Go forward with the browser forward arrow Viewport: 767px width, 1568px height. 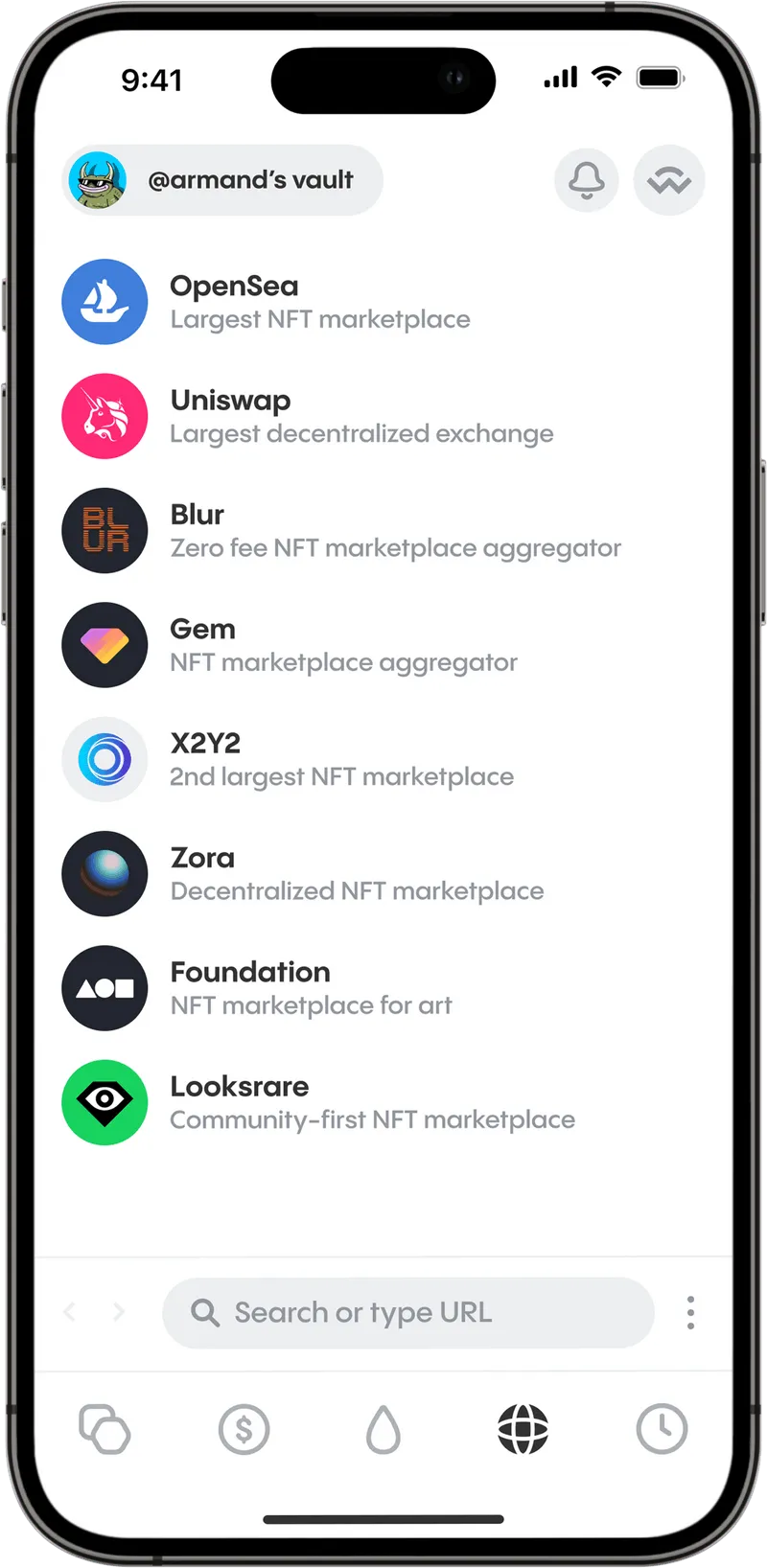click(x=119, y=1311)
